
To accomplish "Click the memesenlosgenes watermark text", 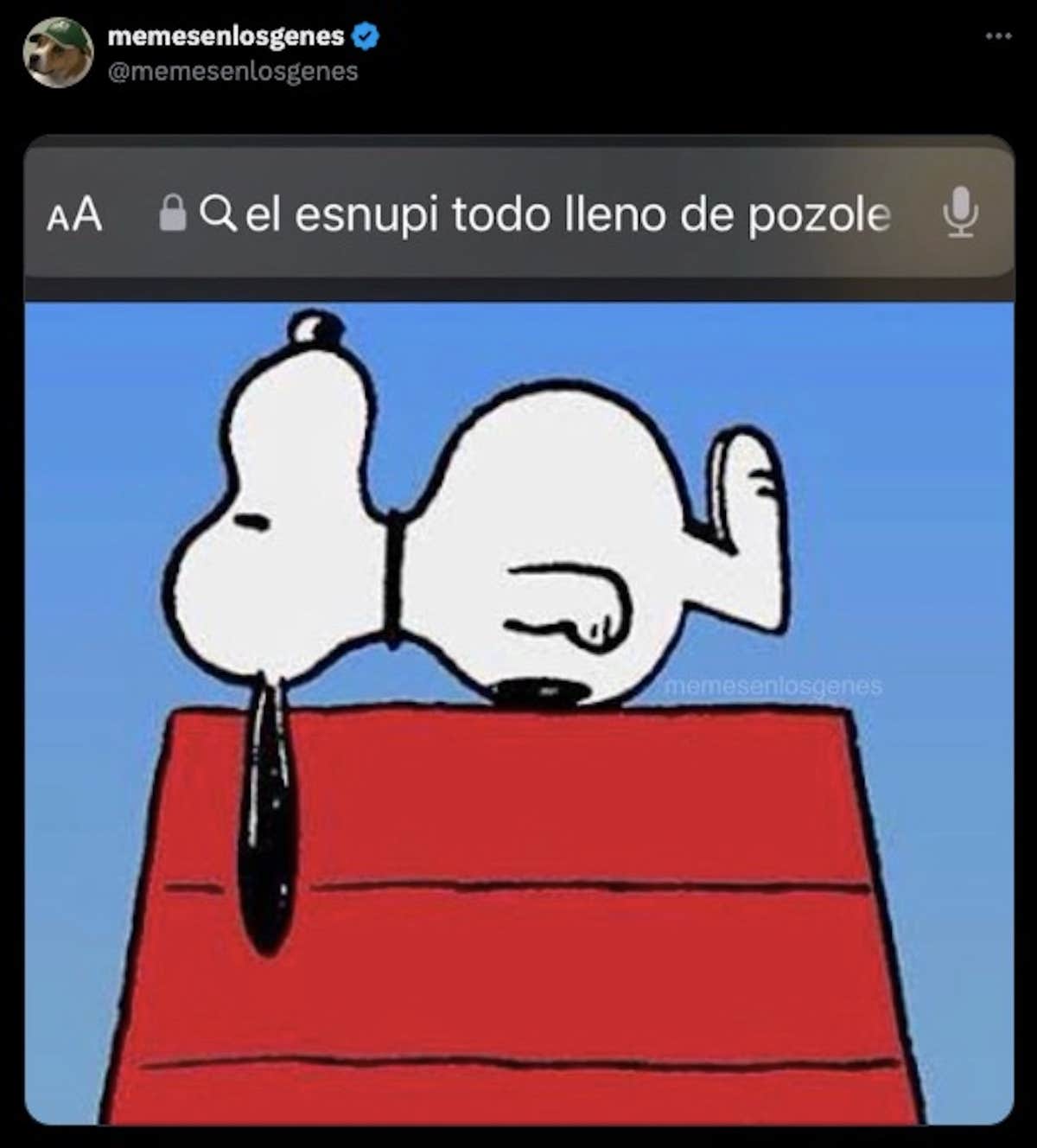I will click(772, 687).
